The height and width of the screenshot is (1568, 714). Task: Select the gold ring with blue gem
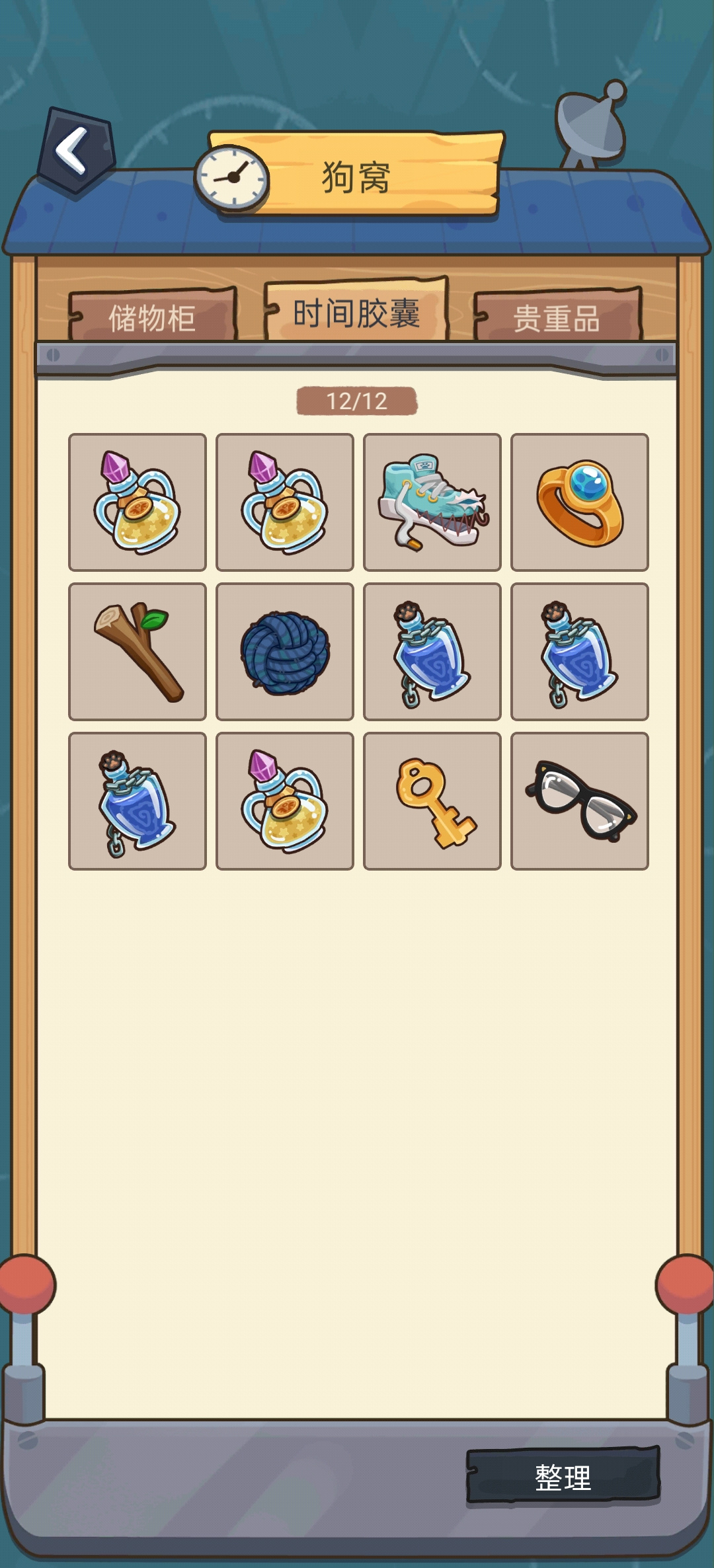coord(580,502)
